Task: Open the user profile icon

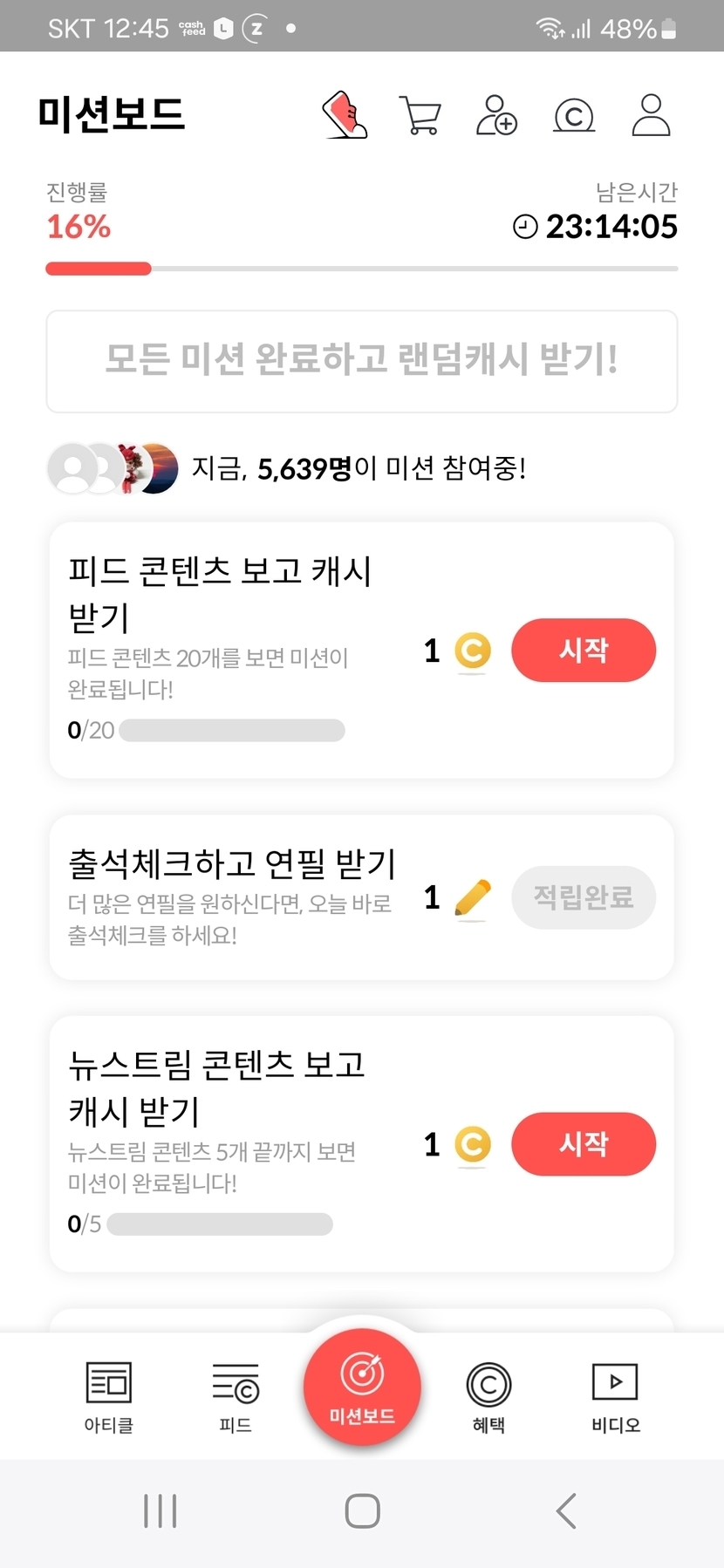Action: pyautogui.click(x=651, y=115)
